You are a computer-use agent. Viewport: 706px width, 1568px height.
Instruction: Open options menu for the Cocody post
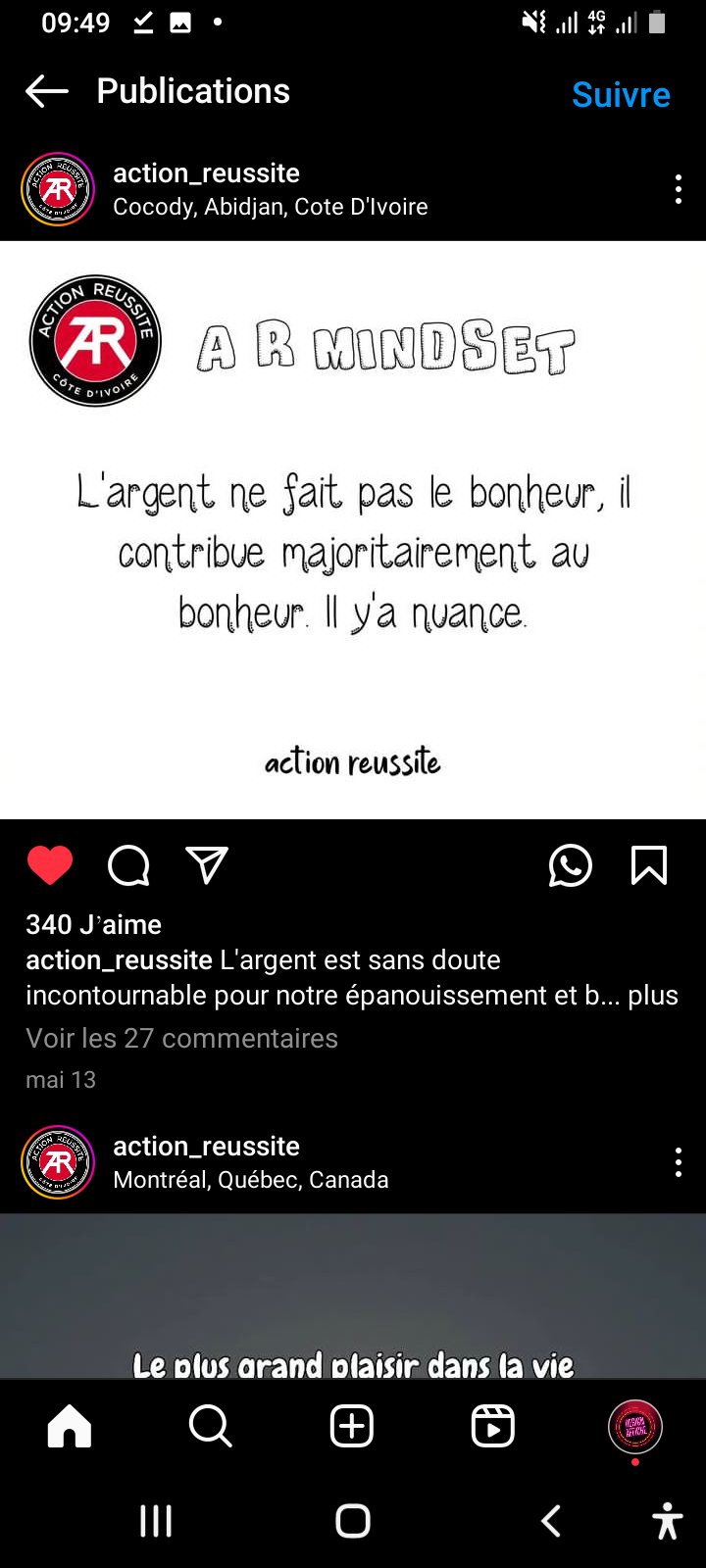pyautogui.click(x=678, y=189)
